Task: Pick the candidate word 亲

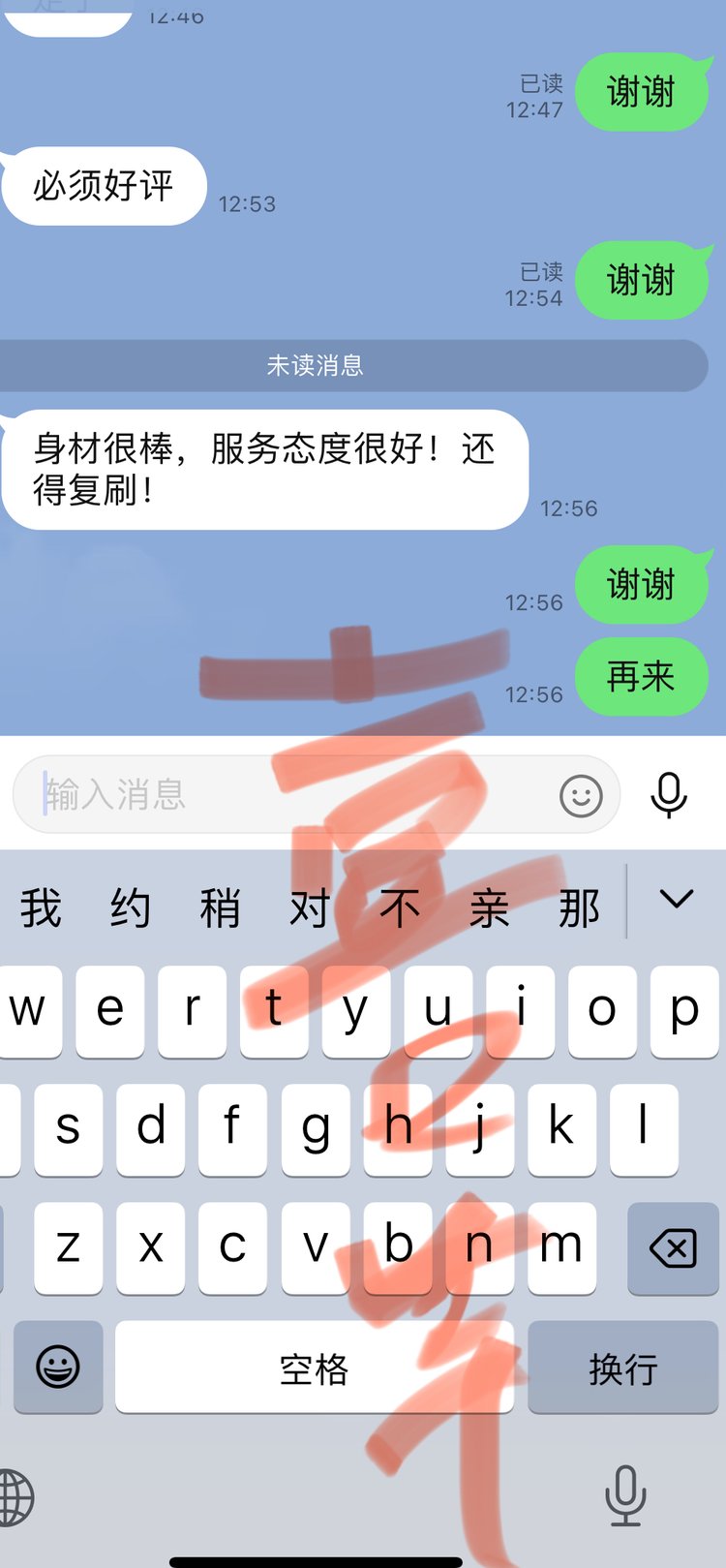Action: point(489,908)
